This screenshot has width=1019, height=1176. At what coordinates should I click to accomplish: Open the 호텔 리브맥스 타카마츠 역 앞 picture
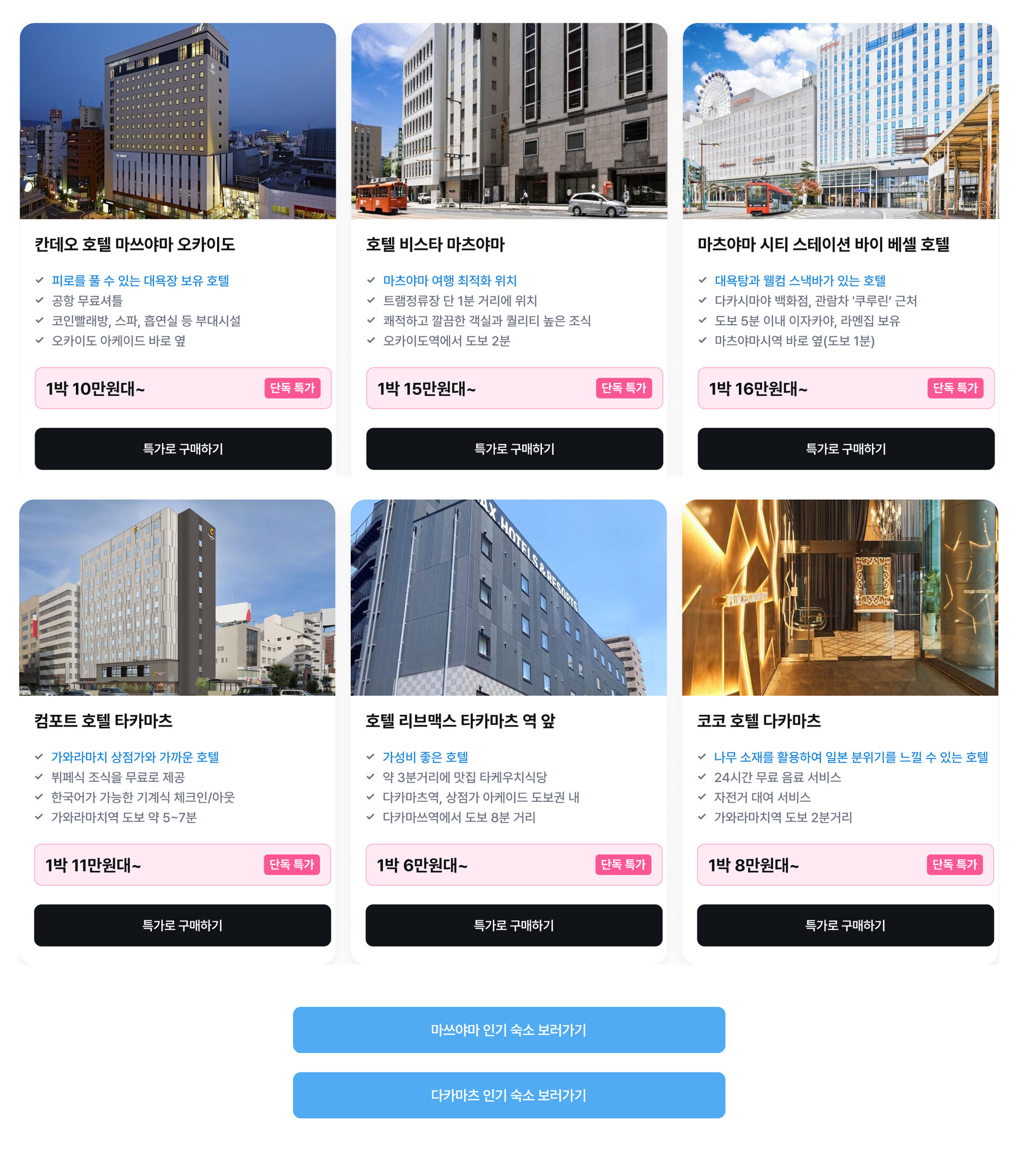pos(508,597)
